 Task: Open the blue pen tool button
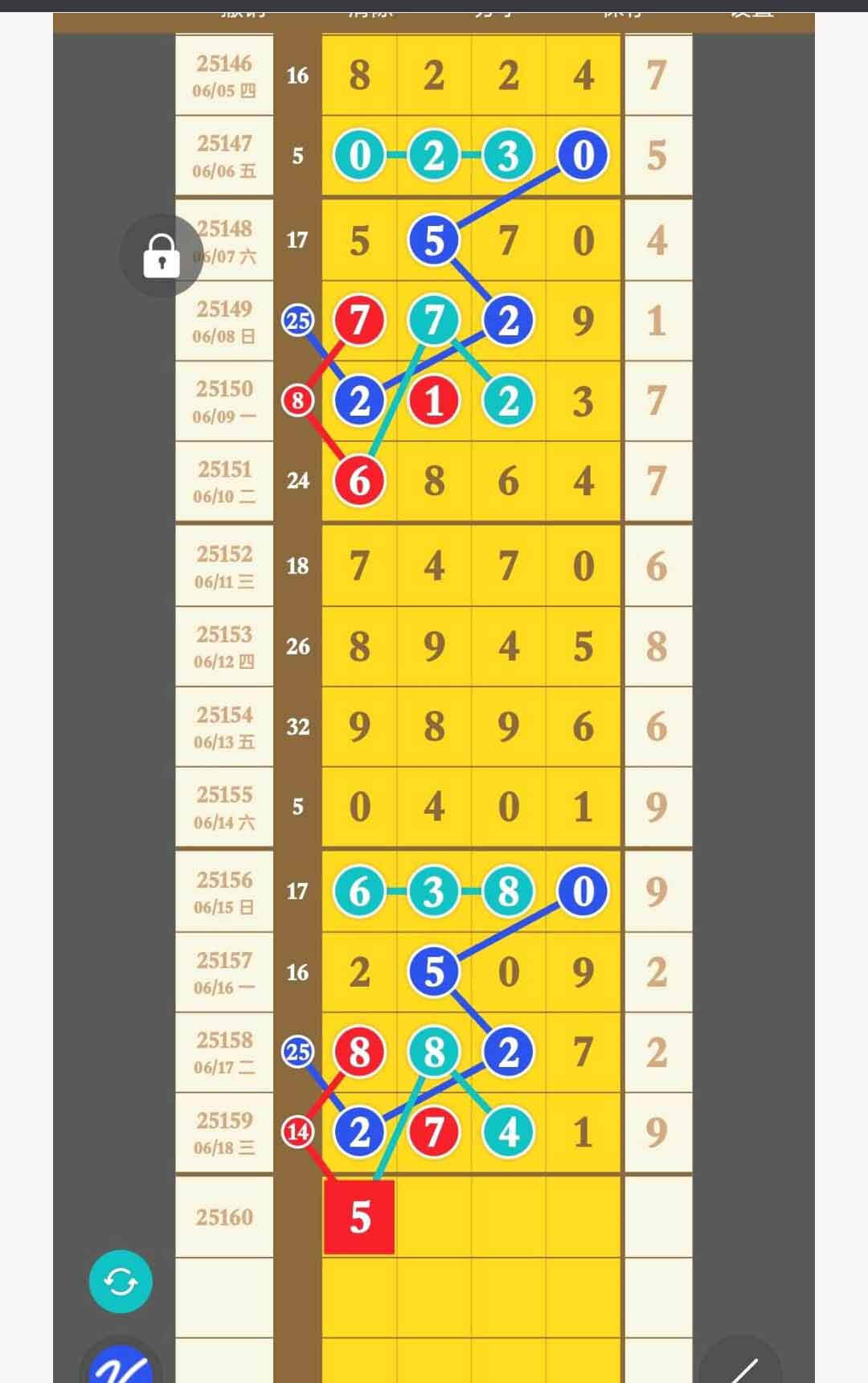tap(121, 1363)
